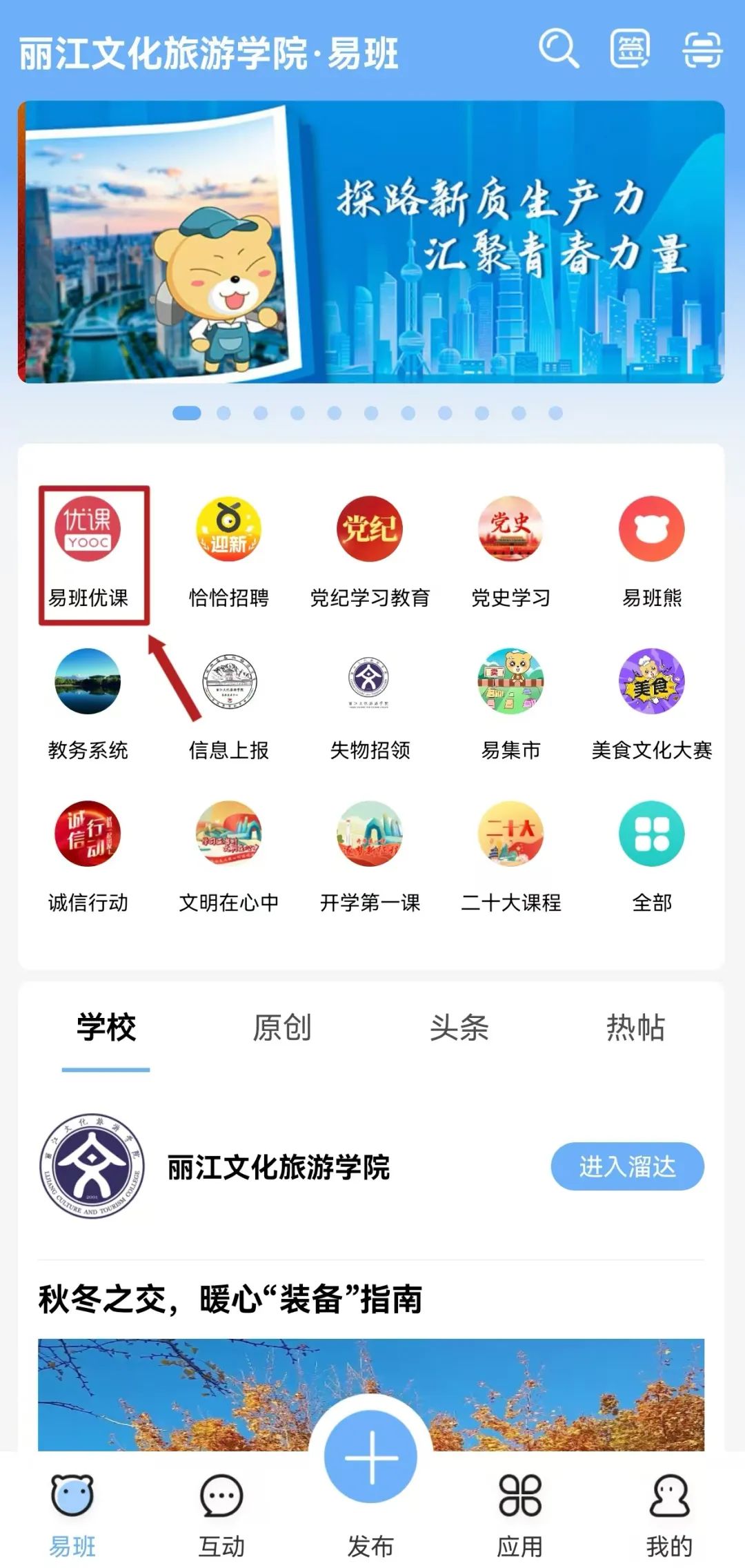745x1568 pixels.
Task: Open the search icon
Action: coord(557,48)
